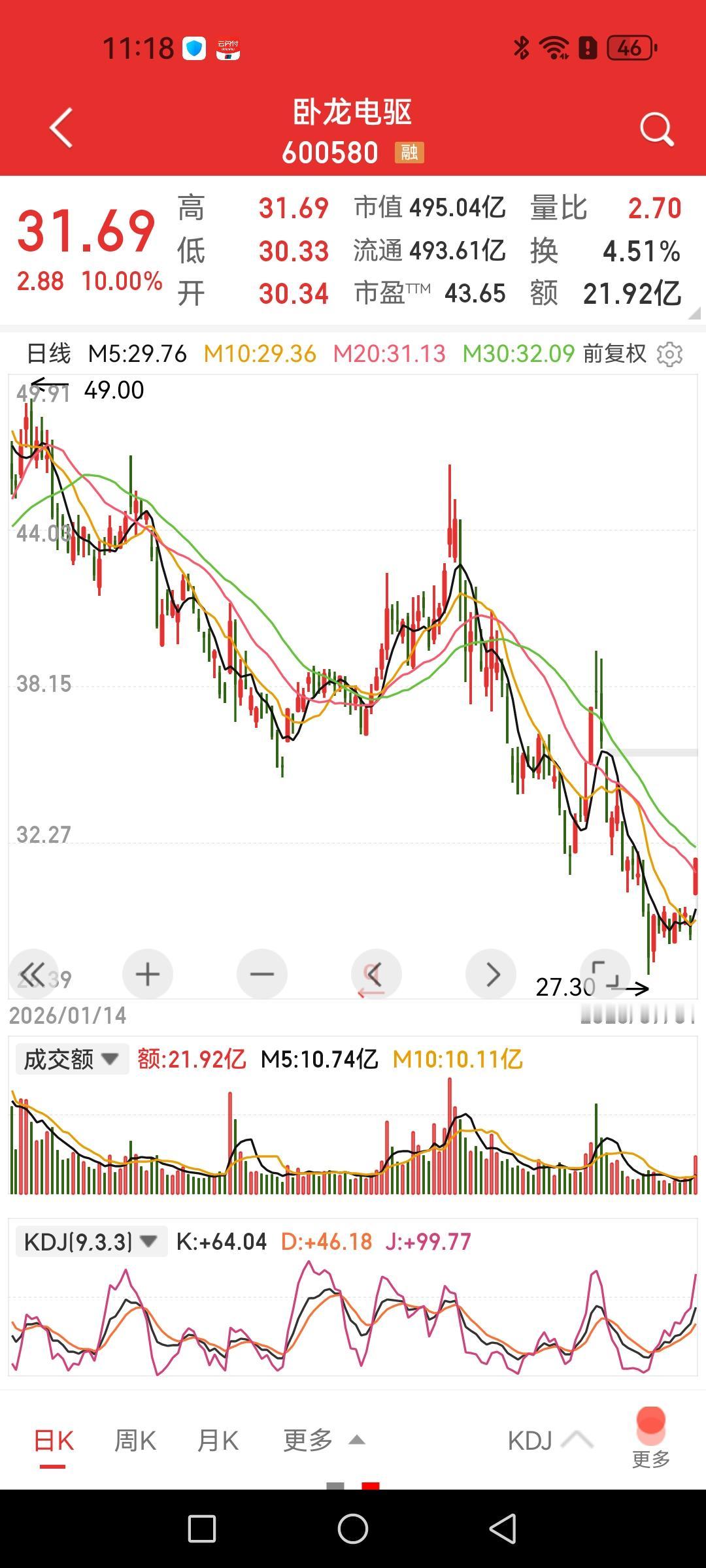Open the 前复权 price adjustment option
706x1568 pixels.
[x=614, y=353]
